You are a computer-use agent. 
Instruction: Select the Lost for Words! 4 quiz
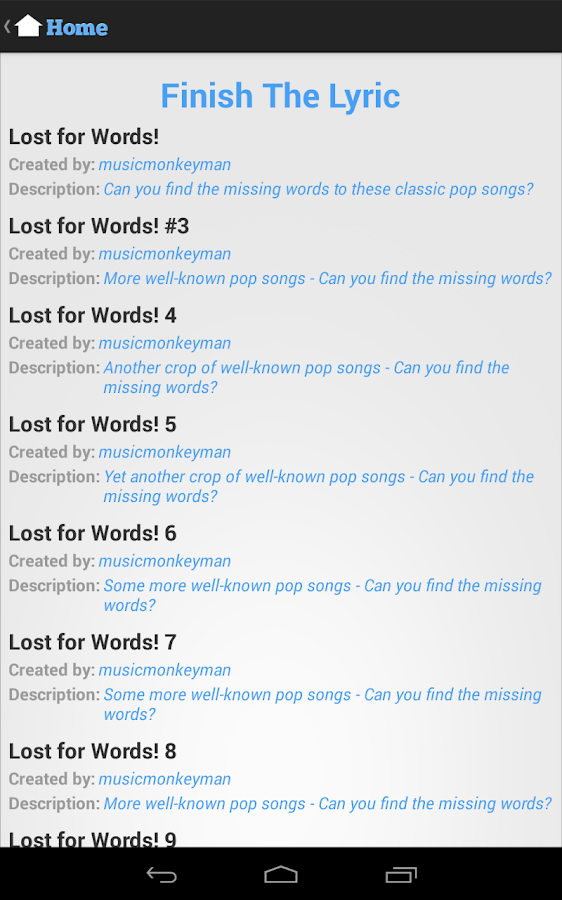tap(92, 315)
